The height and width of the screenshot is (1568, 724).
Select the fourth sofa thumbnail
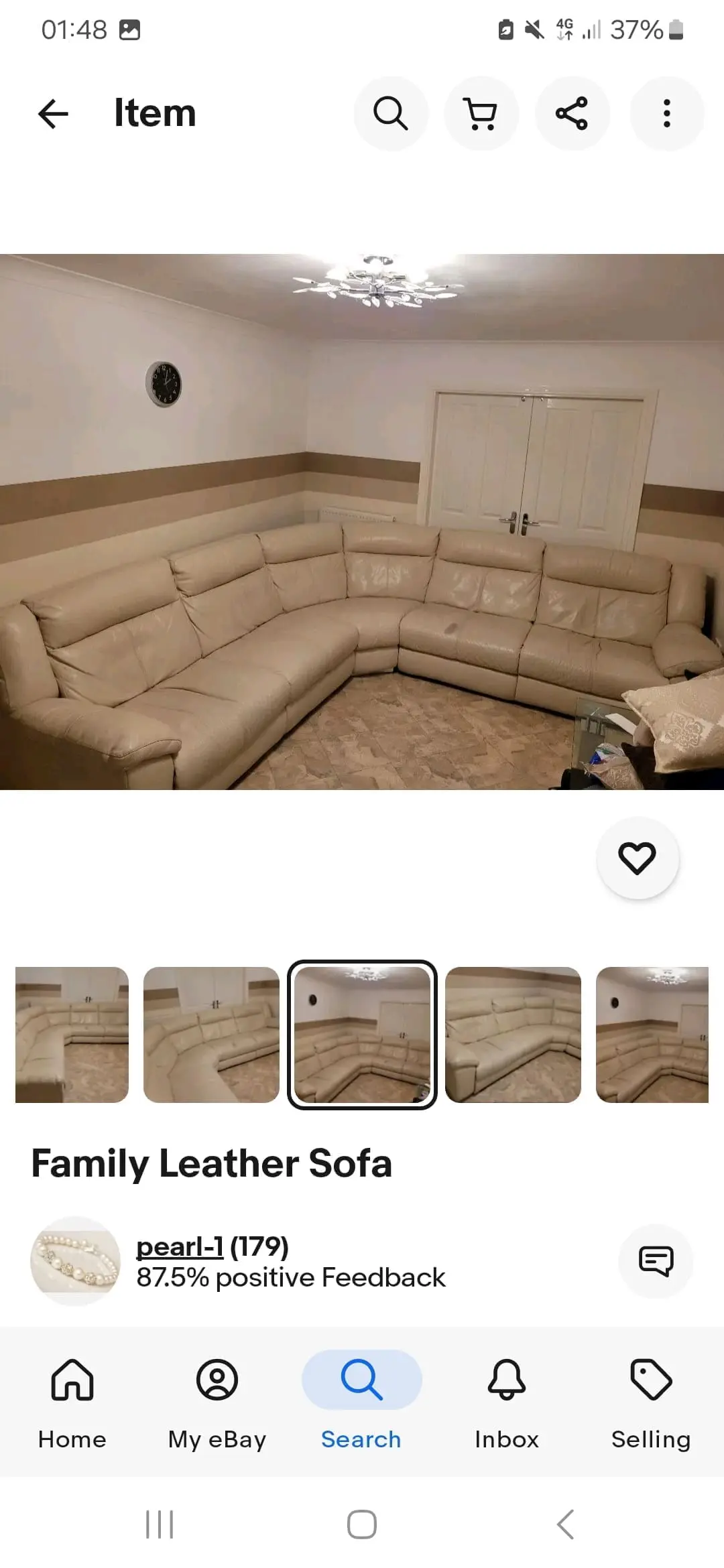(x=513, y=1035)
